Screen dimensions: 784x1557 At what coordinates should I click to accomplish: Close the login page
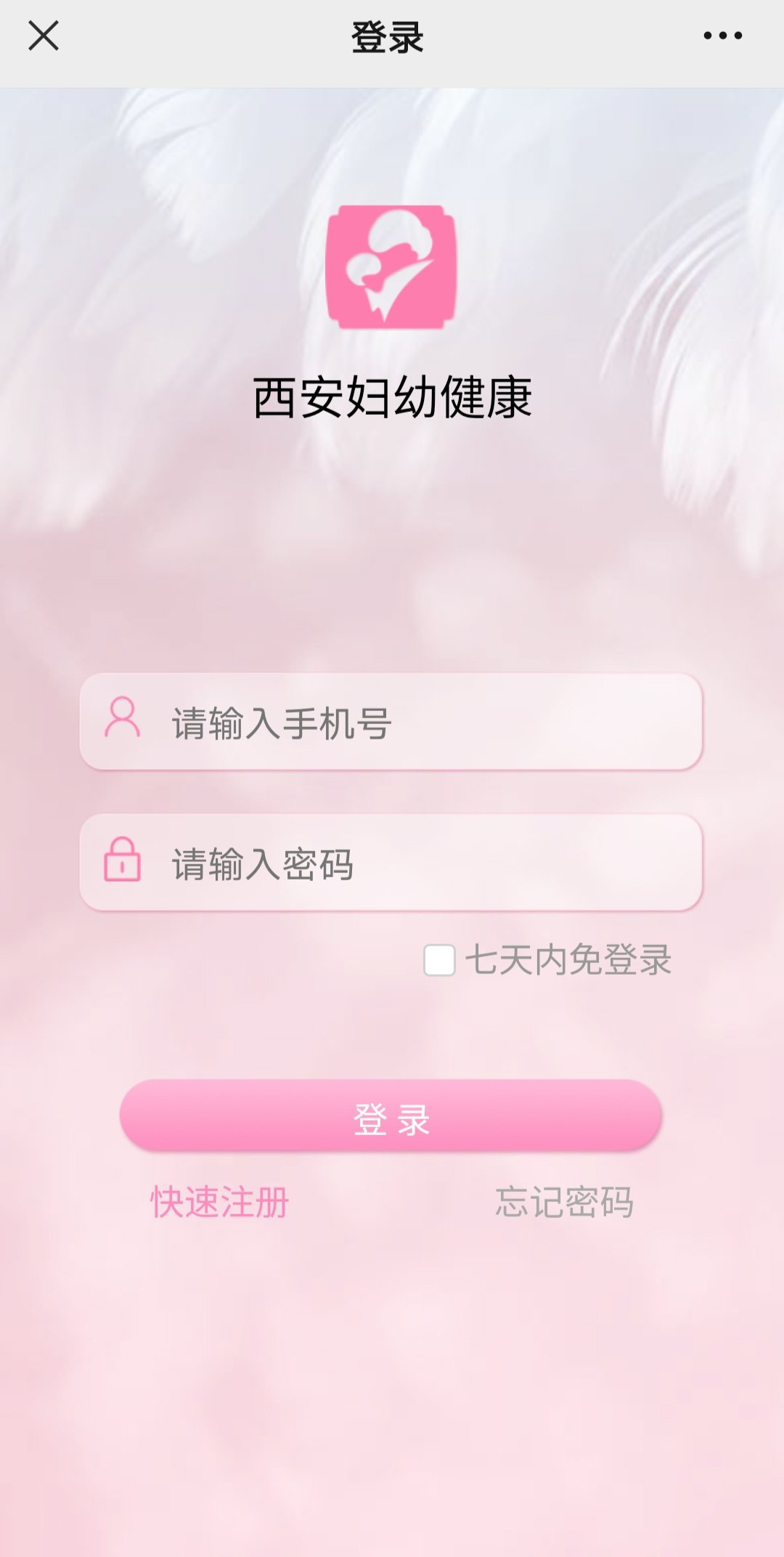click(x=44, y=36)
